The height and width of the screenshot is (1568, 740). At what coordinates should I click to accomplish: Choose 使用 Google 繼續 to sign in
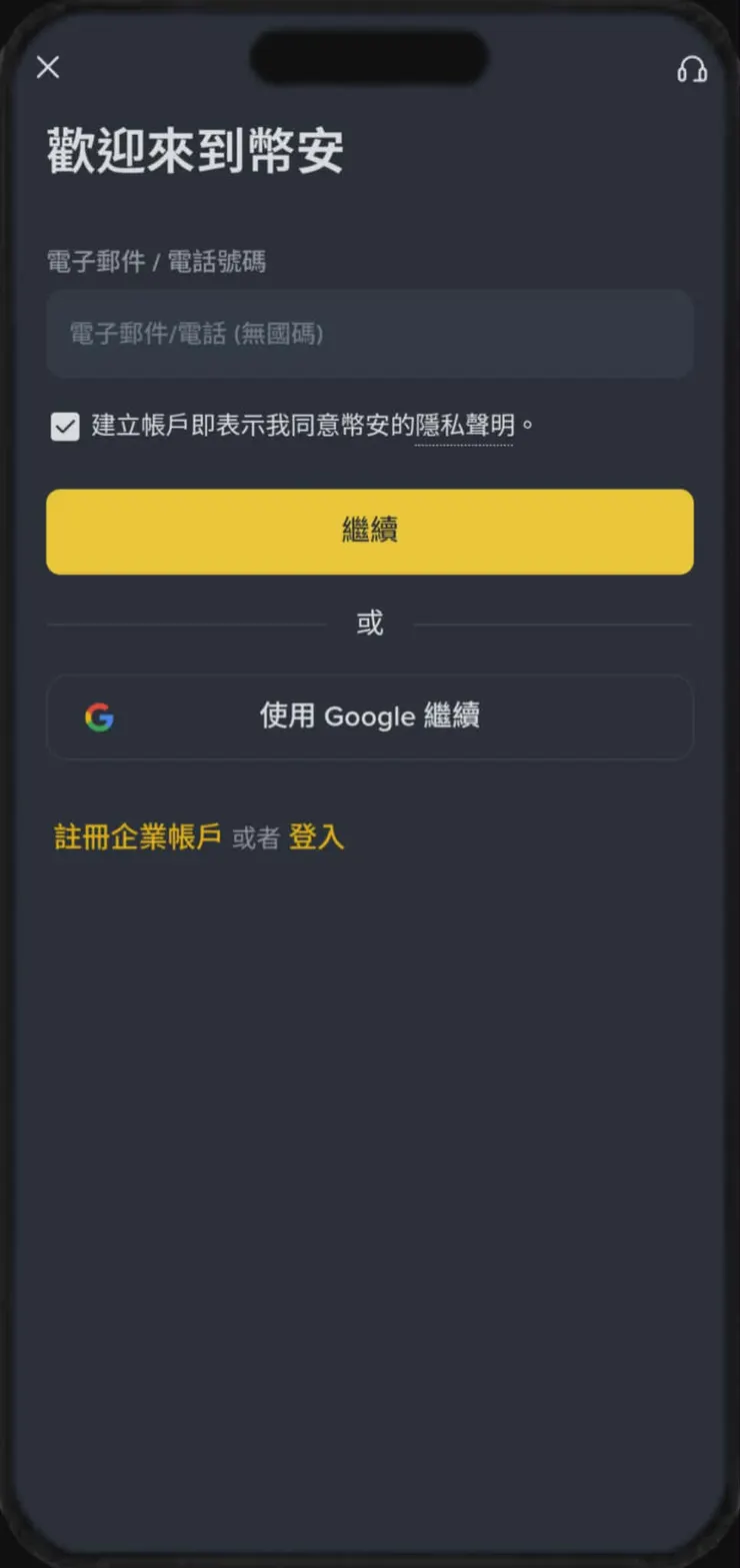(370, 717)
